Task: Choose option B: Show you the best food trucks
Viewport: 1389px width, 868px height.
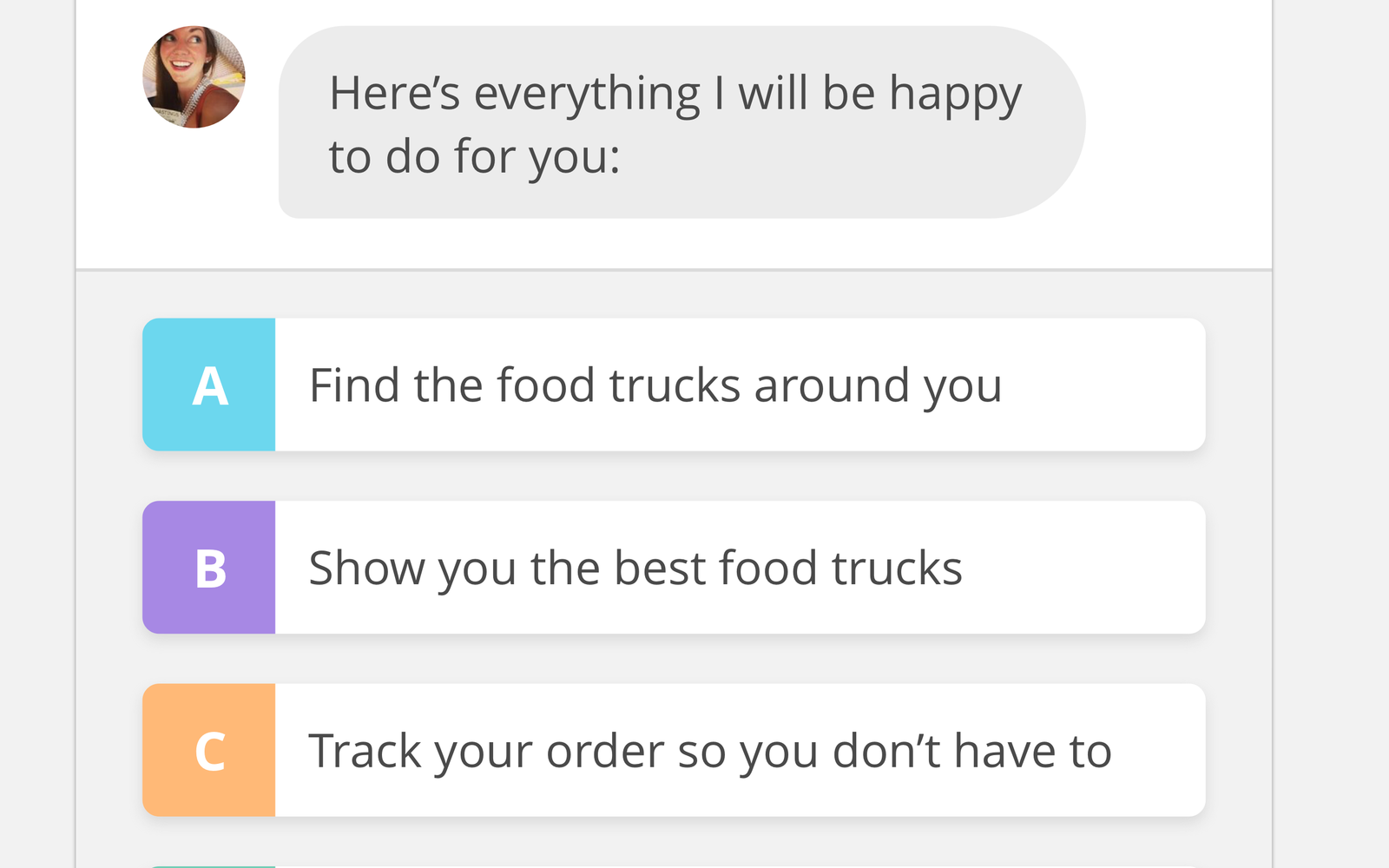Action: (x=673, y=568)
